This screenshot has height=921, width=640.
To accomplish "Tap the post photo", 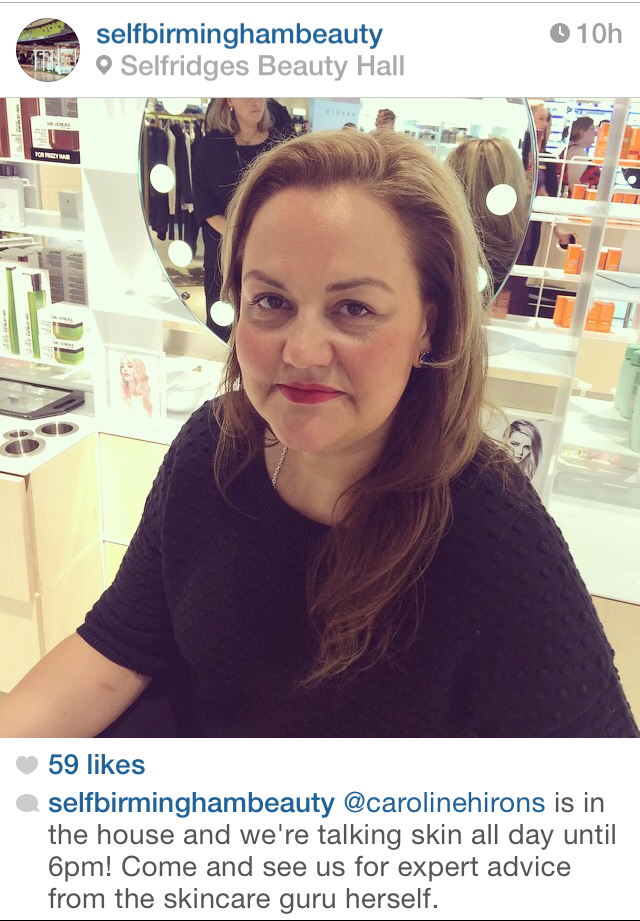I will (320, 417).
